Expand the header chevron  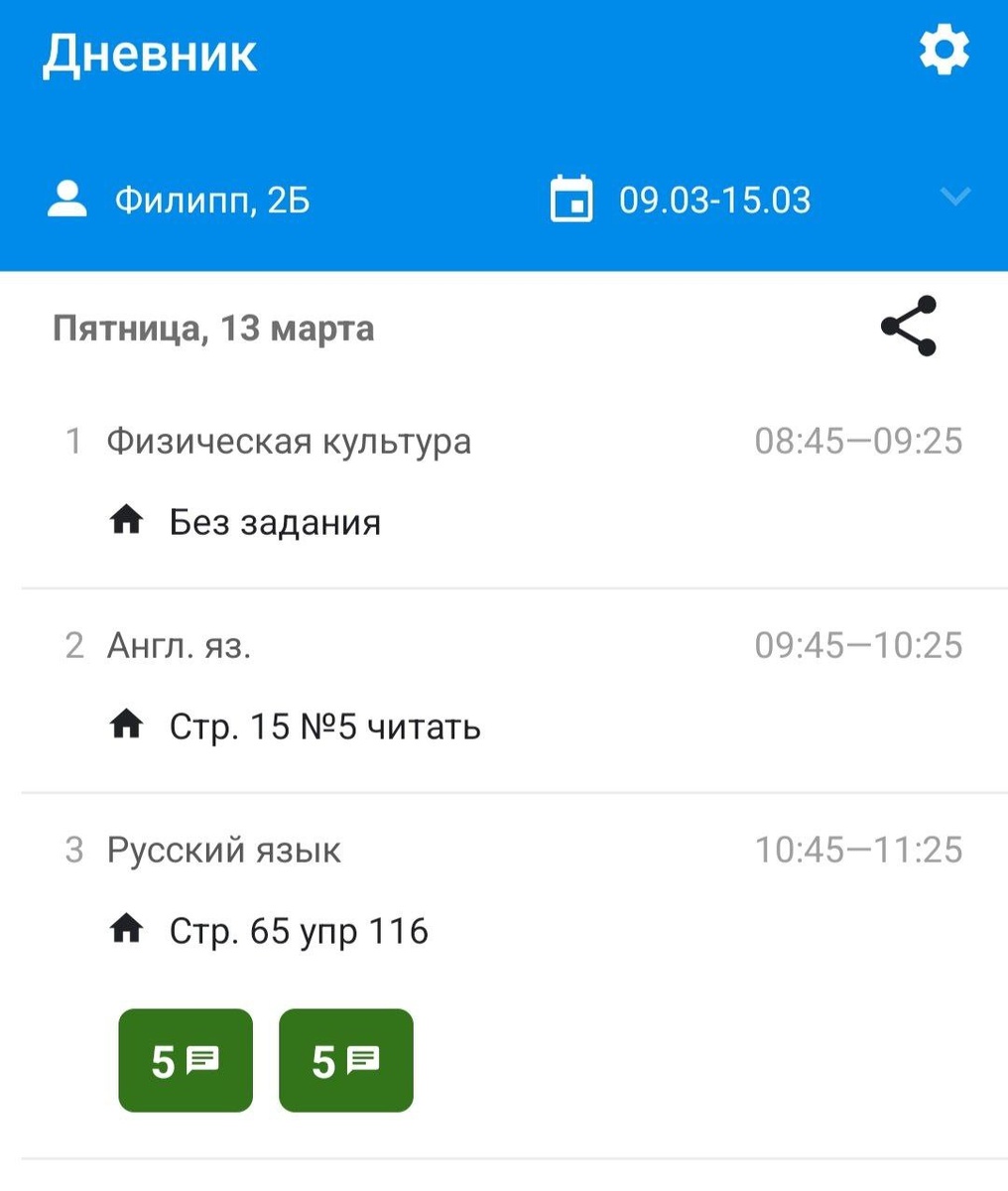[x=954, y=197]
